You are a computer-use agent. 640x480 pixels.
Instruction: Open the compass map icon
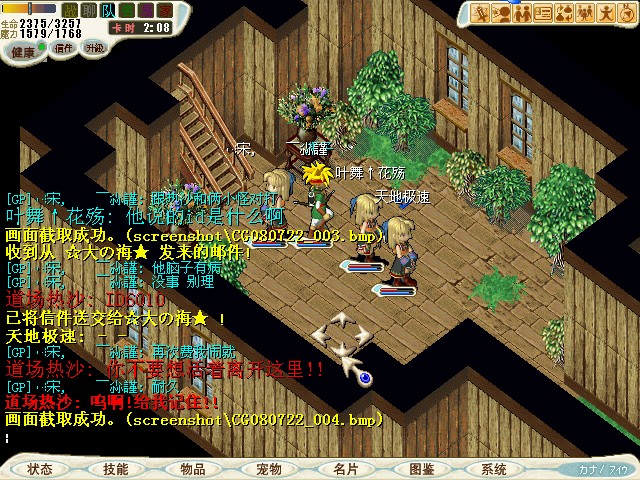[626, 13]
